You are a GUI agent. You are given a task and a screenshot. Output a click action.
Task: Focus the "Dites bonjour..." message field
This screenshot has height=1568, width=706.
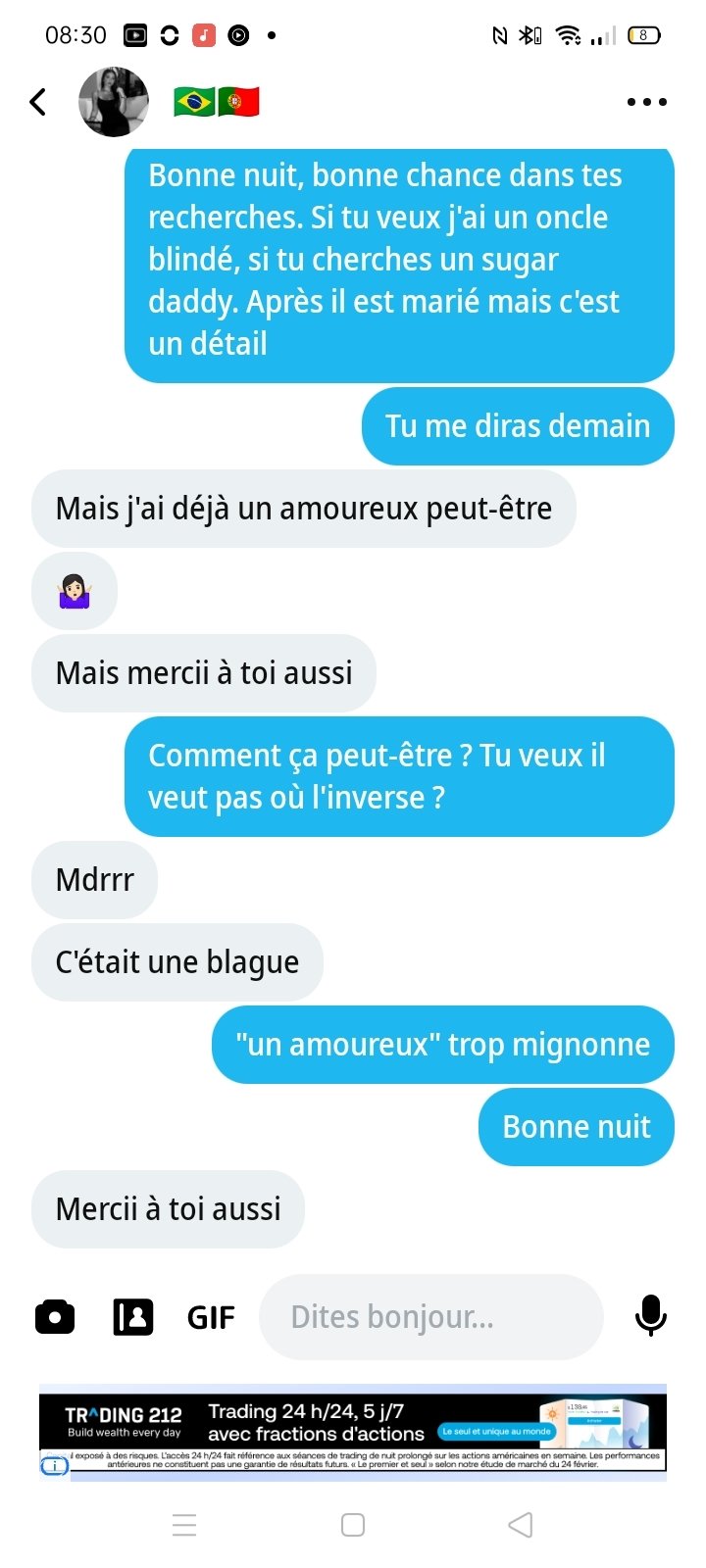431,1317
